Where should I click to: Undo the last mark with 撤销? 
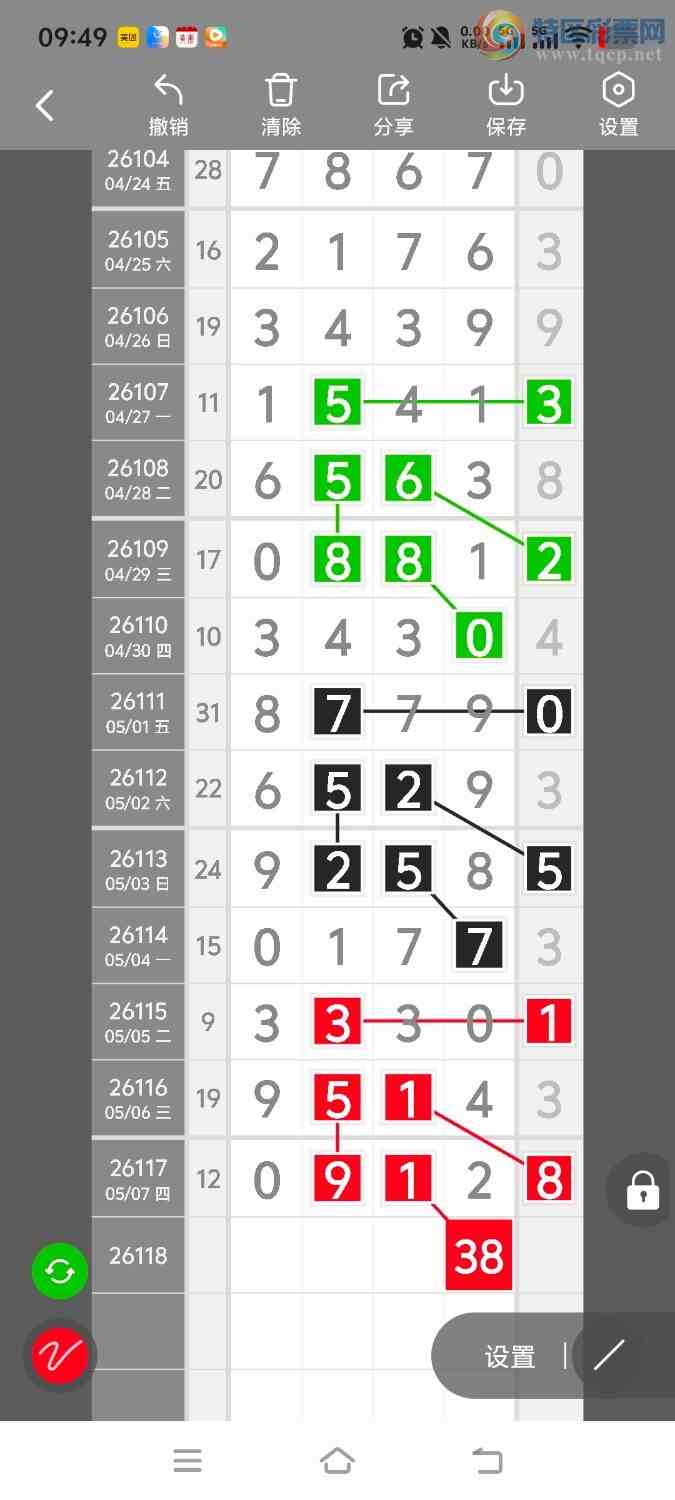(168, 105)
